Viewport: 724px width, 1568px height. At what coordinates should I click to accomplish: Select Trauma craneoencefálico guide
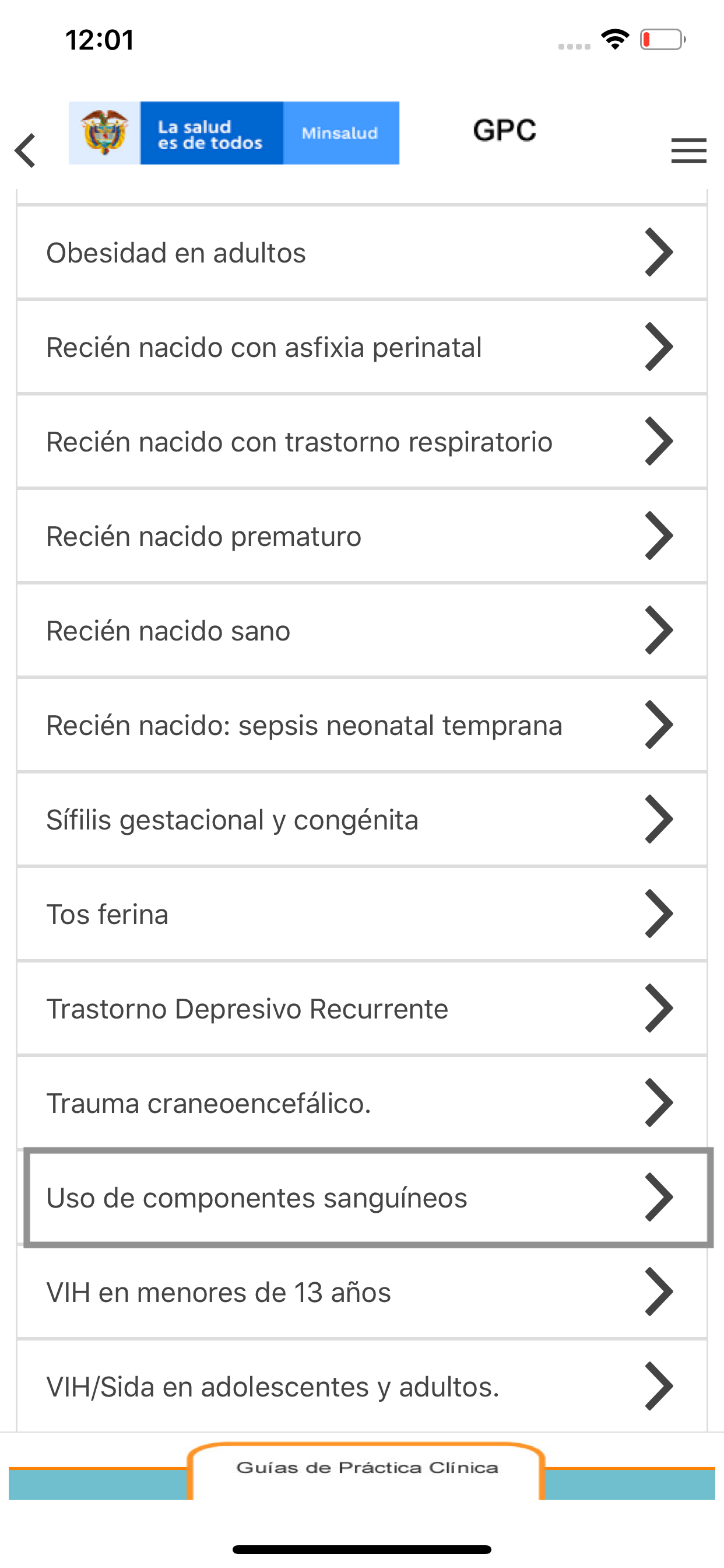(361, 1103)
